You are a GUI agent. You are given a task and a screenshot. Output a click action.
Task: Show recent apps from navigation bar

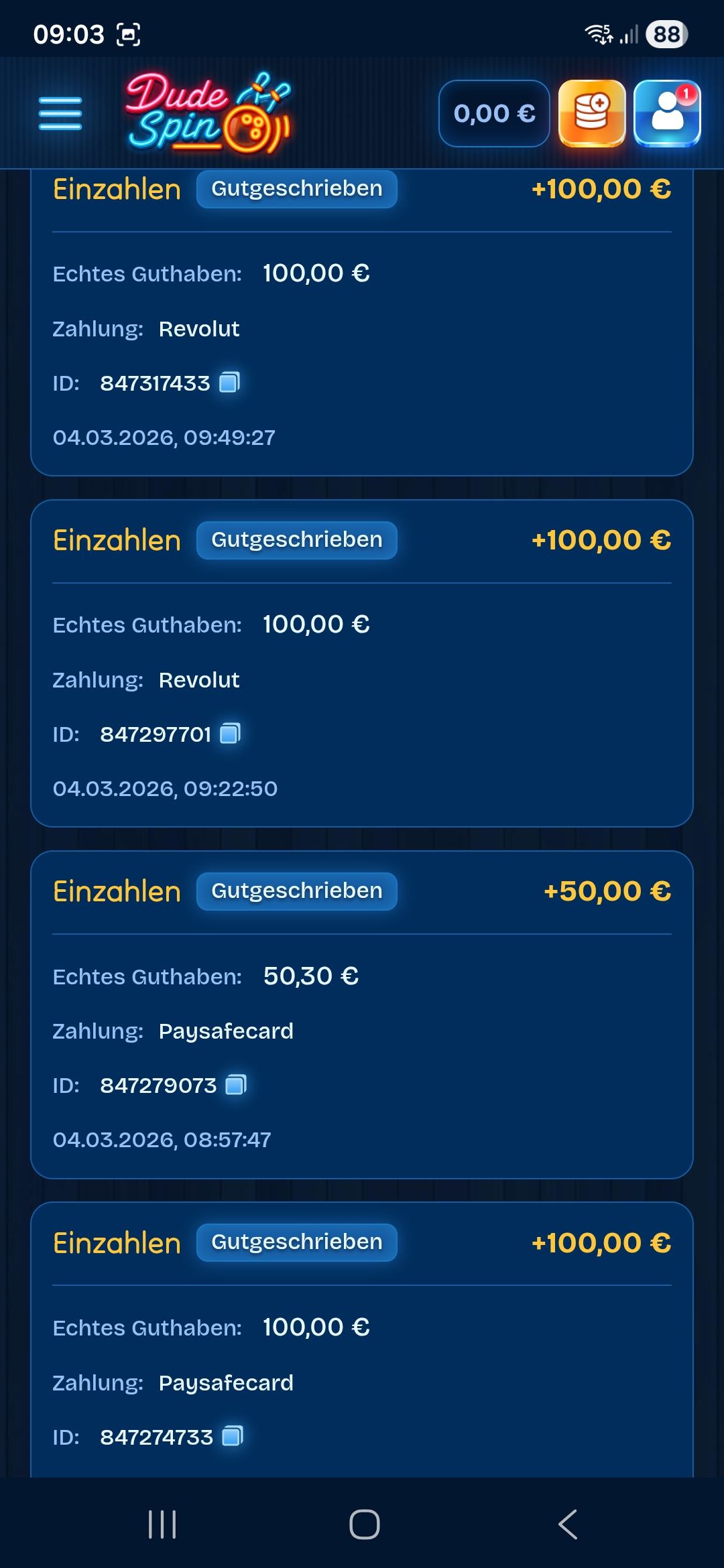pyautogui.click(x=162, y=1524)
